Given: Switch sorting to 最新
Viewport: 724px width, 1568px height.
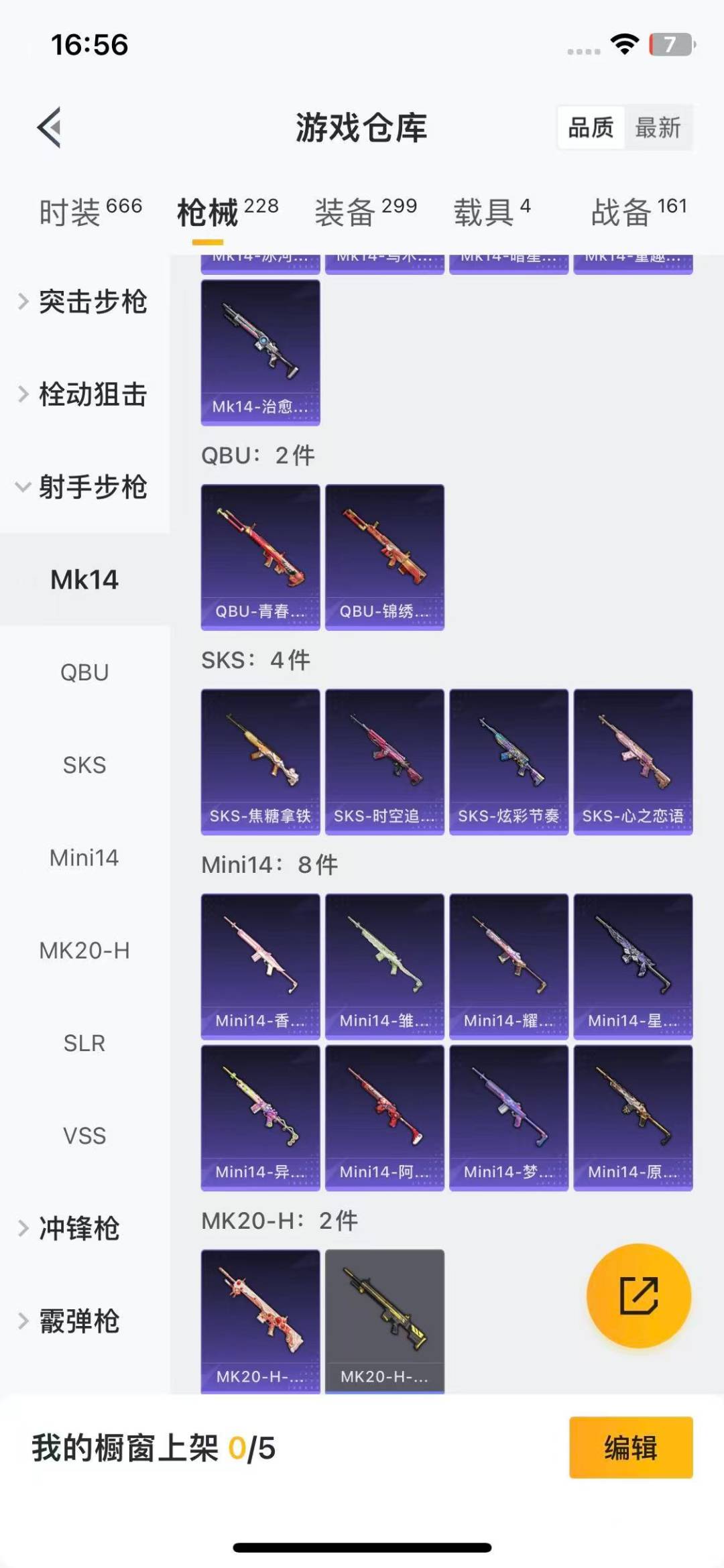Looking at the screenshot, I should click(659, 127).
